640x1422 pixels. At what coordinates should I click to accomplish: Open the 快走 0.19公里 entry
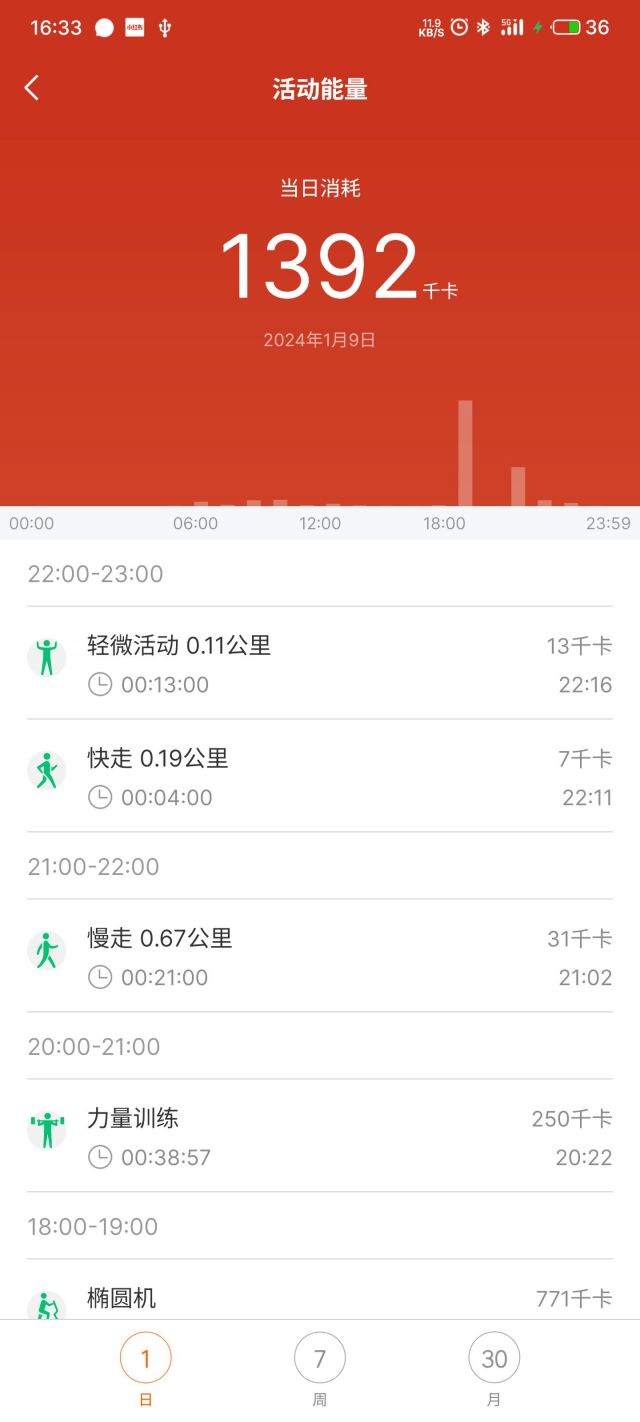click(320, 777)
